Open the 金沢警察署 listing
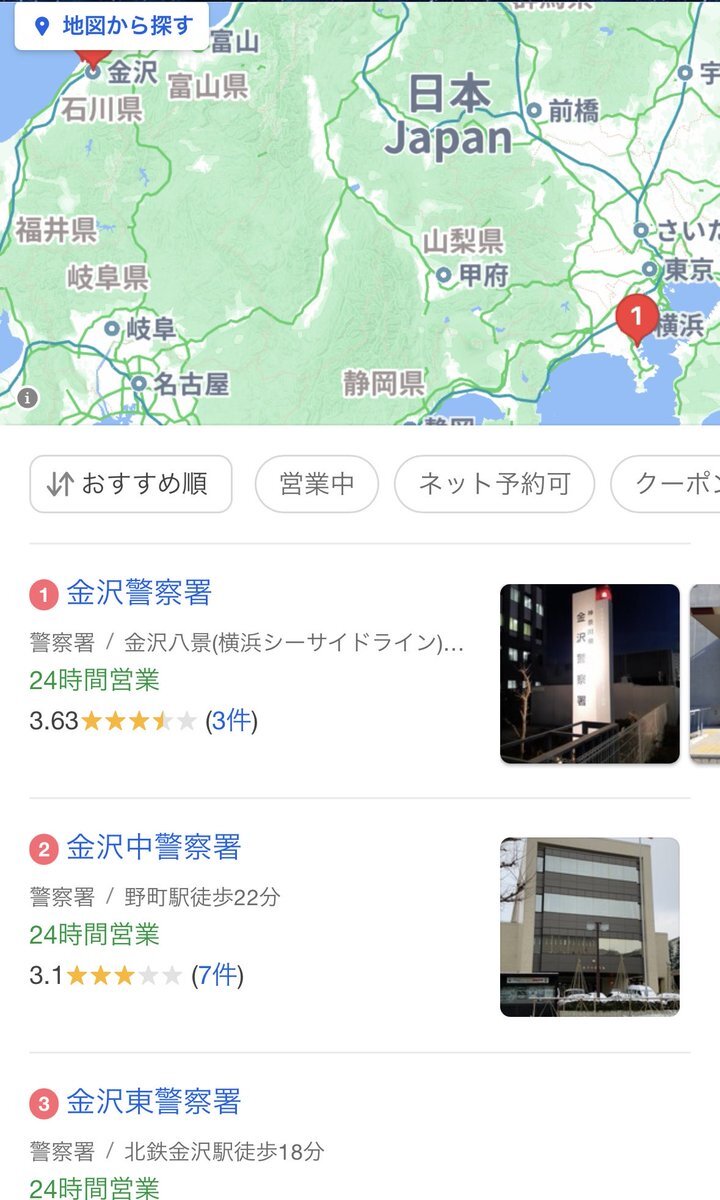 click(x=139, y=593)
